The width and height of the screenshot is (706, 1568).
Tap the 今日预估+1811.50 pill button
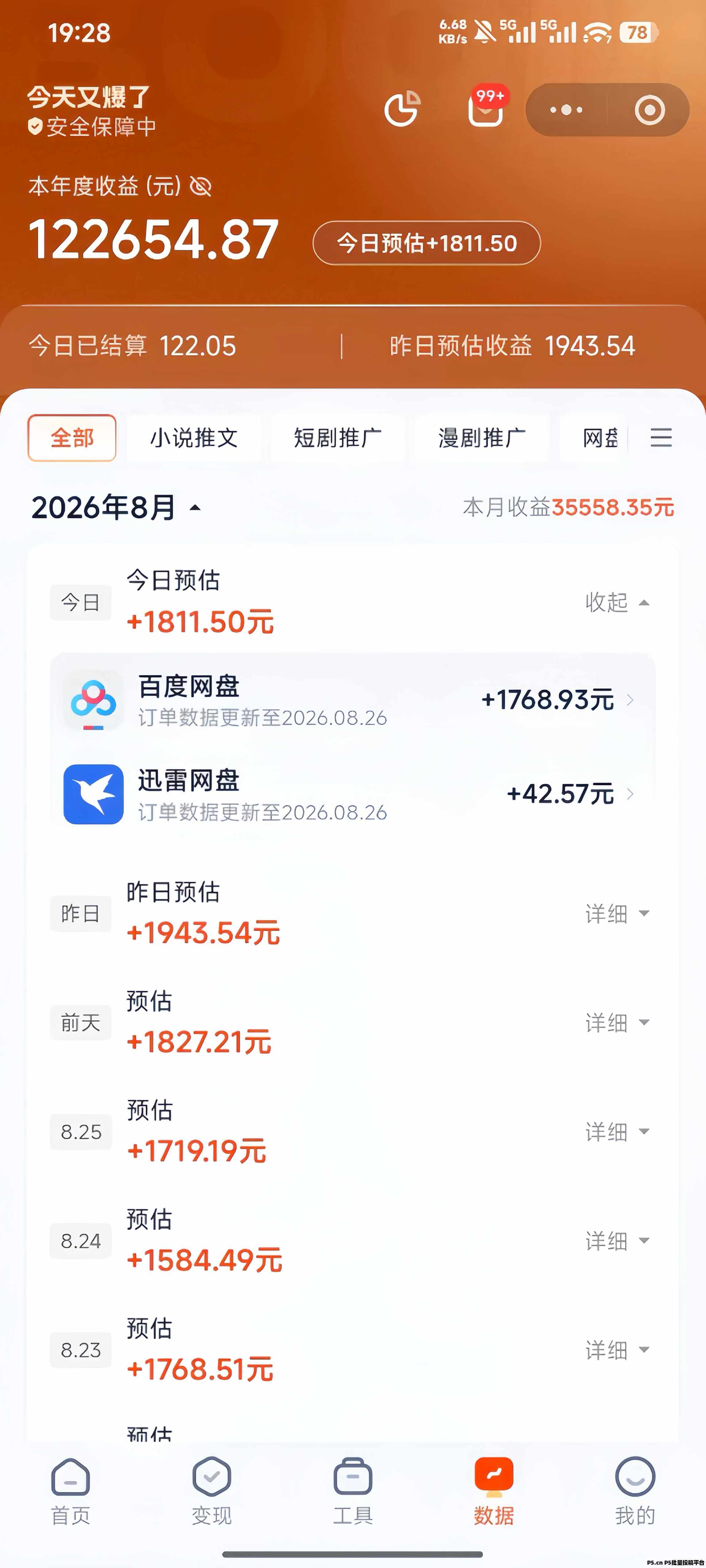pyautogui.click(x=427, y=243)
